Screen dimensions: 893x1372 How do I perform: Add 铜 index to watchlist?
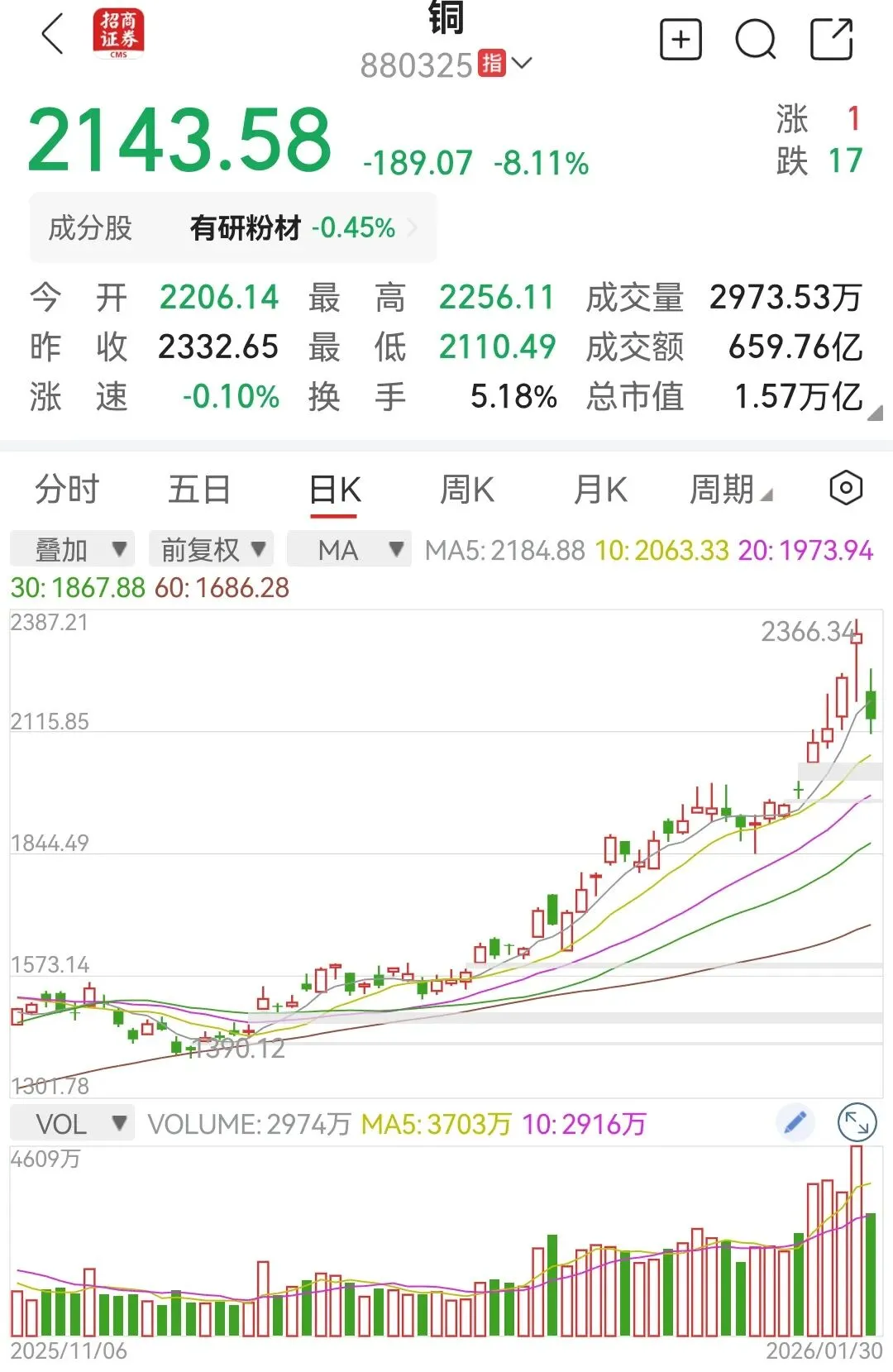coord(680,40)
